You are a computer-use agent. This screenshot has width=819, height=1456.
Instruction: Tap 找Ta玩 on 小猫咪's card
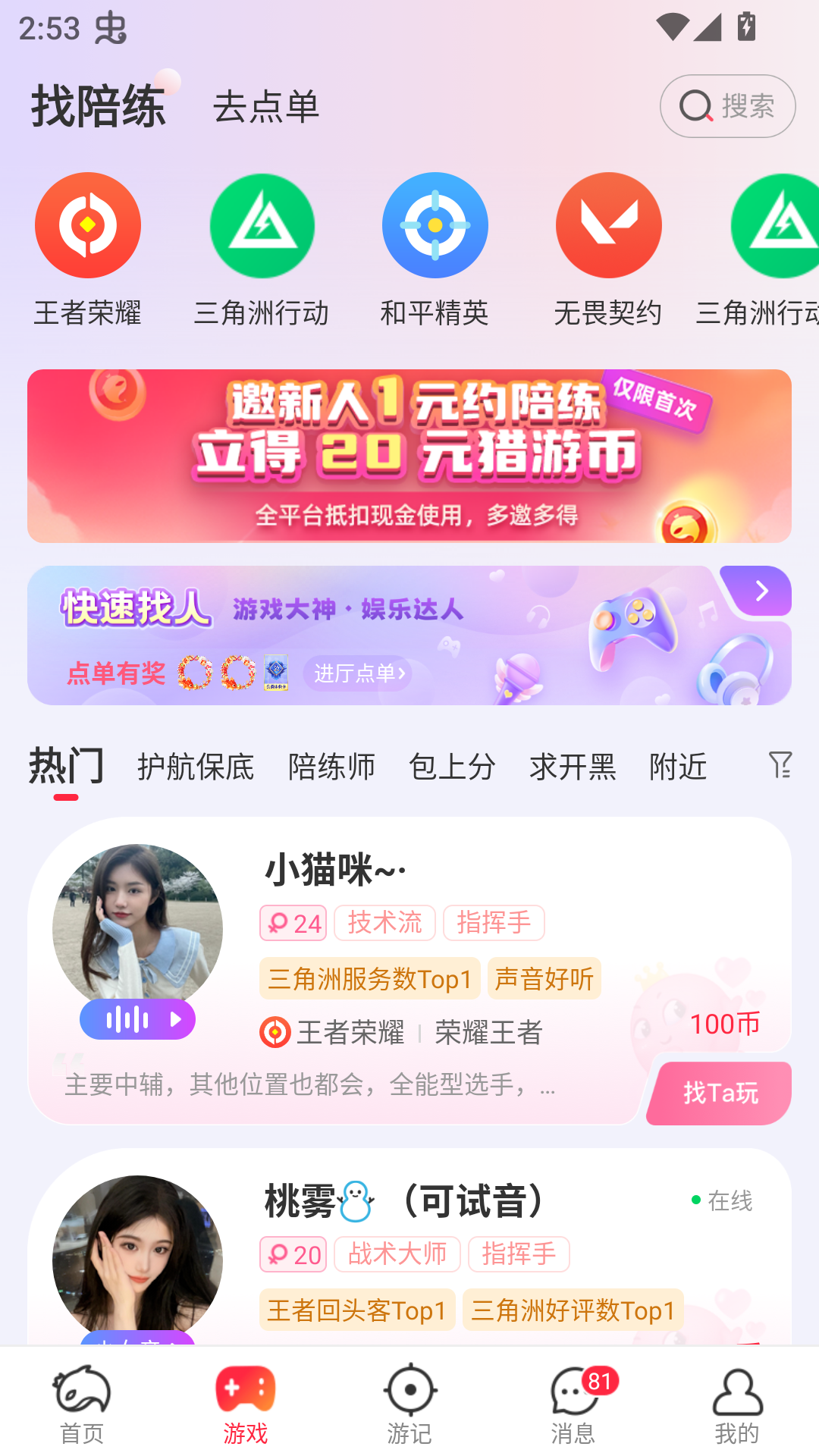click(x=718, y=1093)
